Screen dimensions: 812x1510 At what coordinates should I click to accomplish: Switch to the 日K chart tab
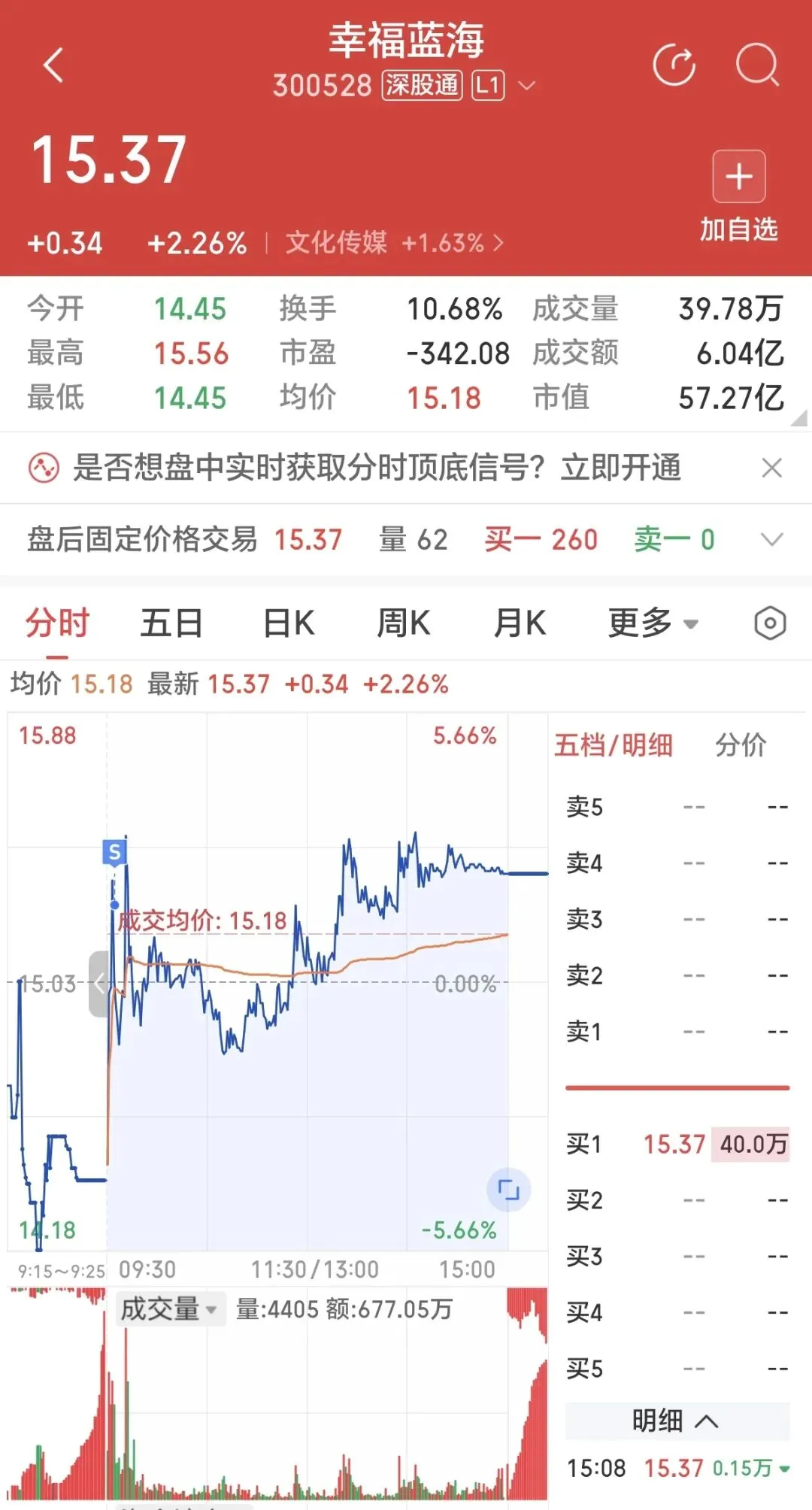[289, 623]
